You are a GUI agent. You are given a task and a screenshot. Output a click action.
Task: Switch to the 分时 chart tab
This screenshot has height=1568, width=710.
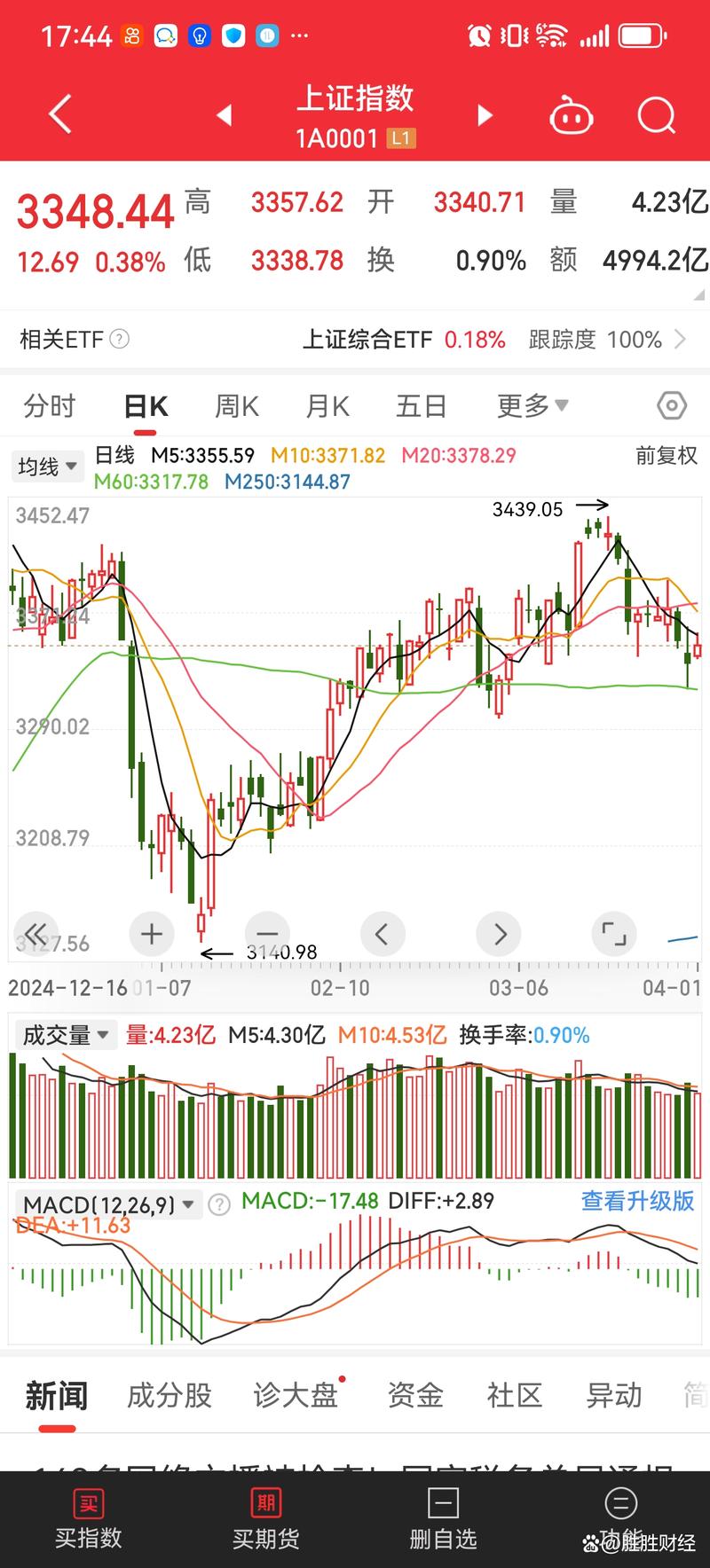click(50, 406)
